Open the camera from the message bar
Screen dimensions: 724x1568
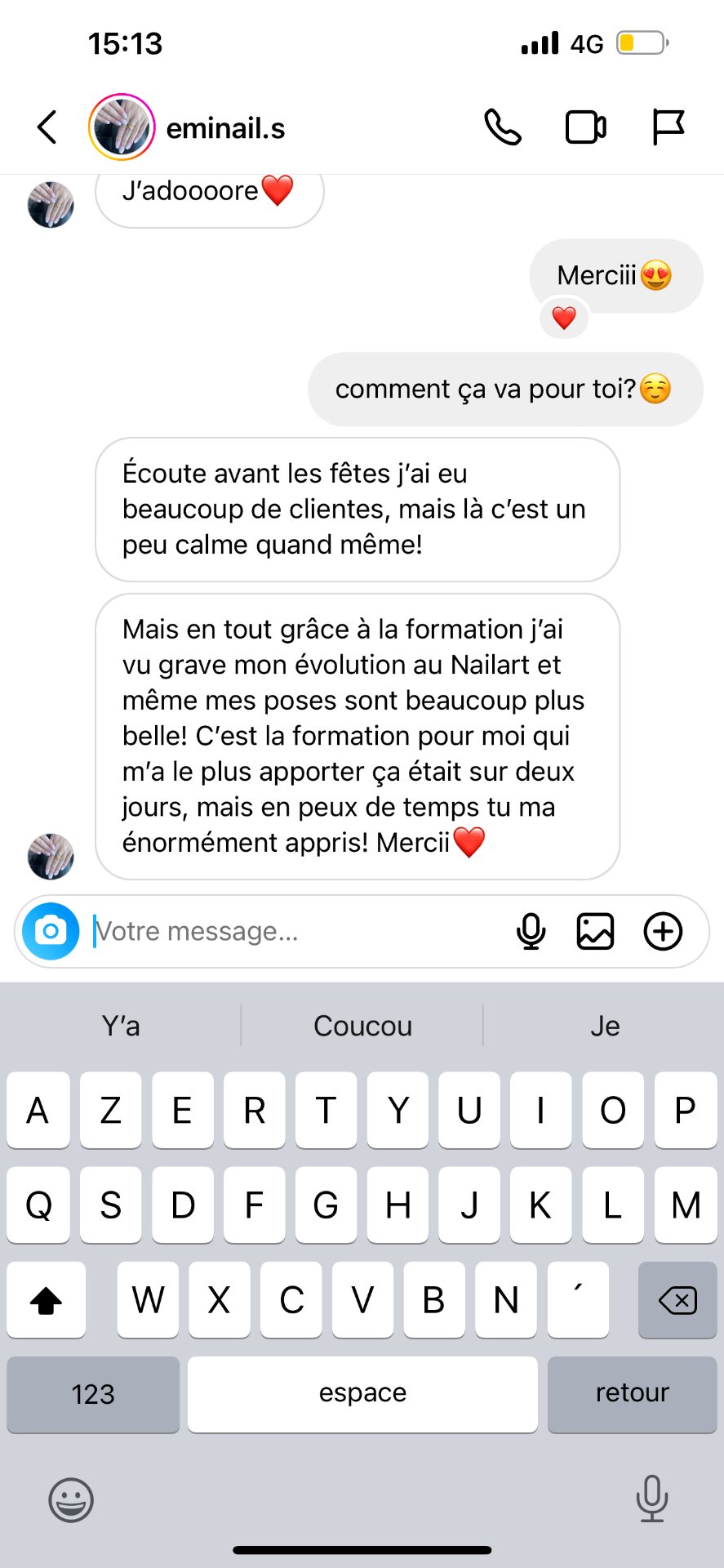pos(51,931)
